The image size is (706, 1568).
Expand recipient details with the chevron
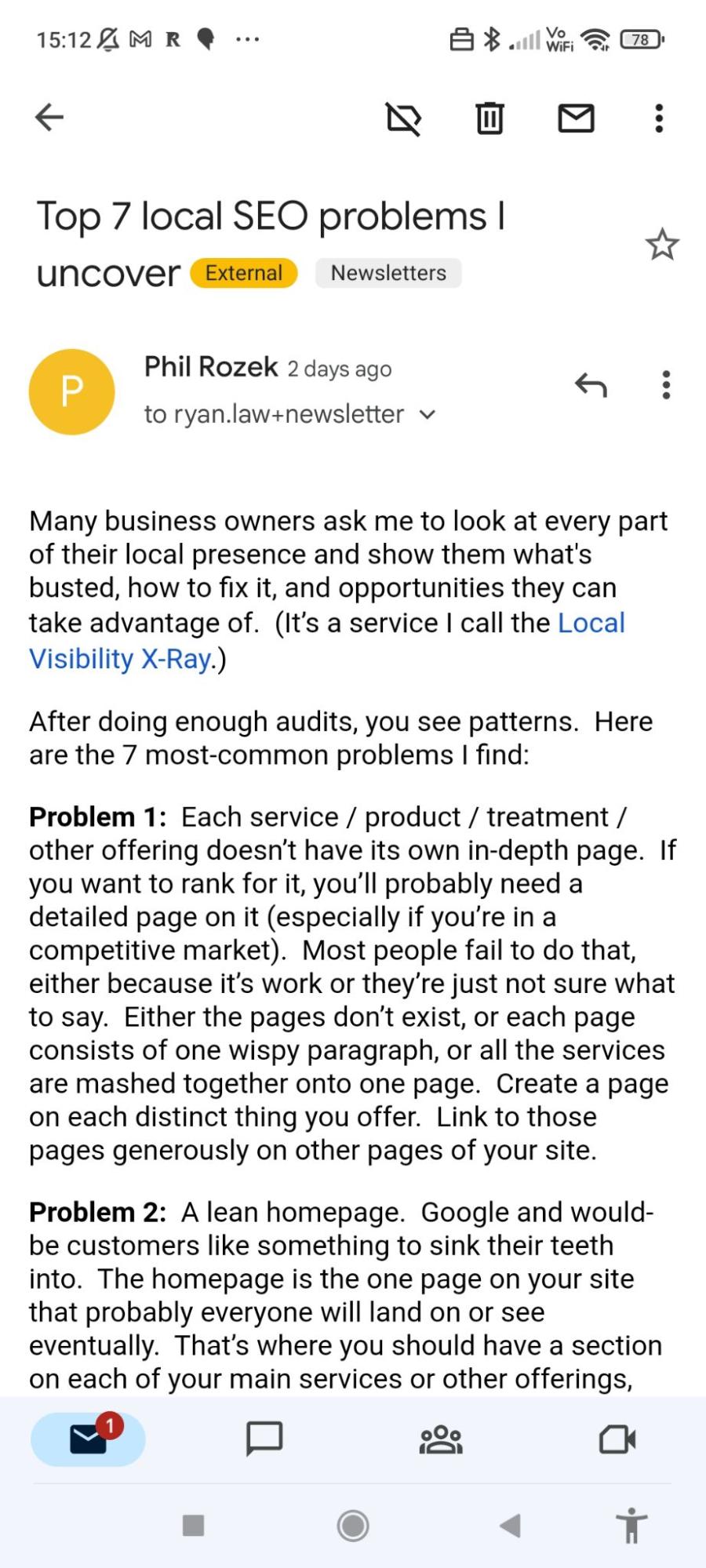click(x=427, y=414)
